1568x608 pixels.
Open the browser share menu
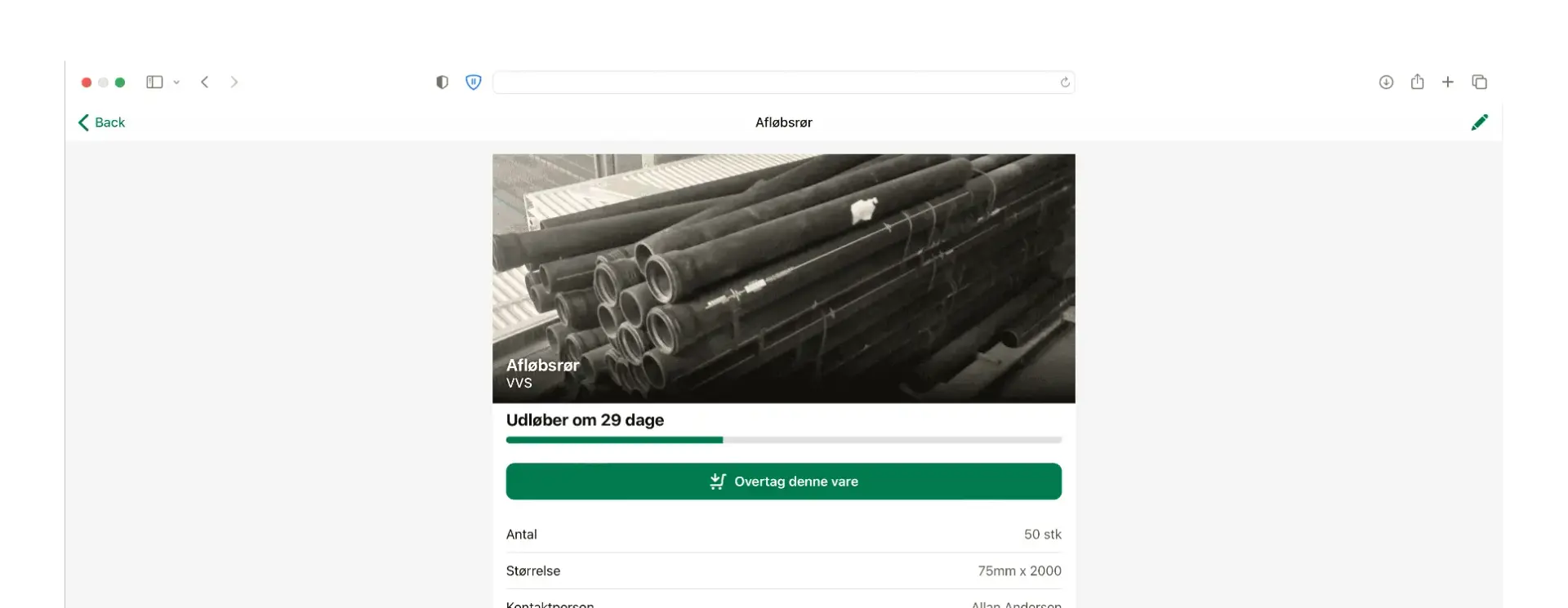point(1417,82)
